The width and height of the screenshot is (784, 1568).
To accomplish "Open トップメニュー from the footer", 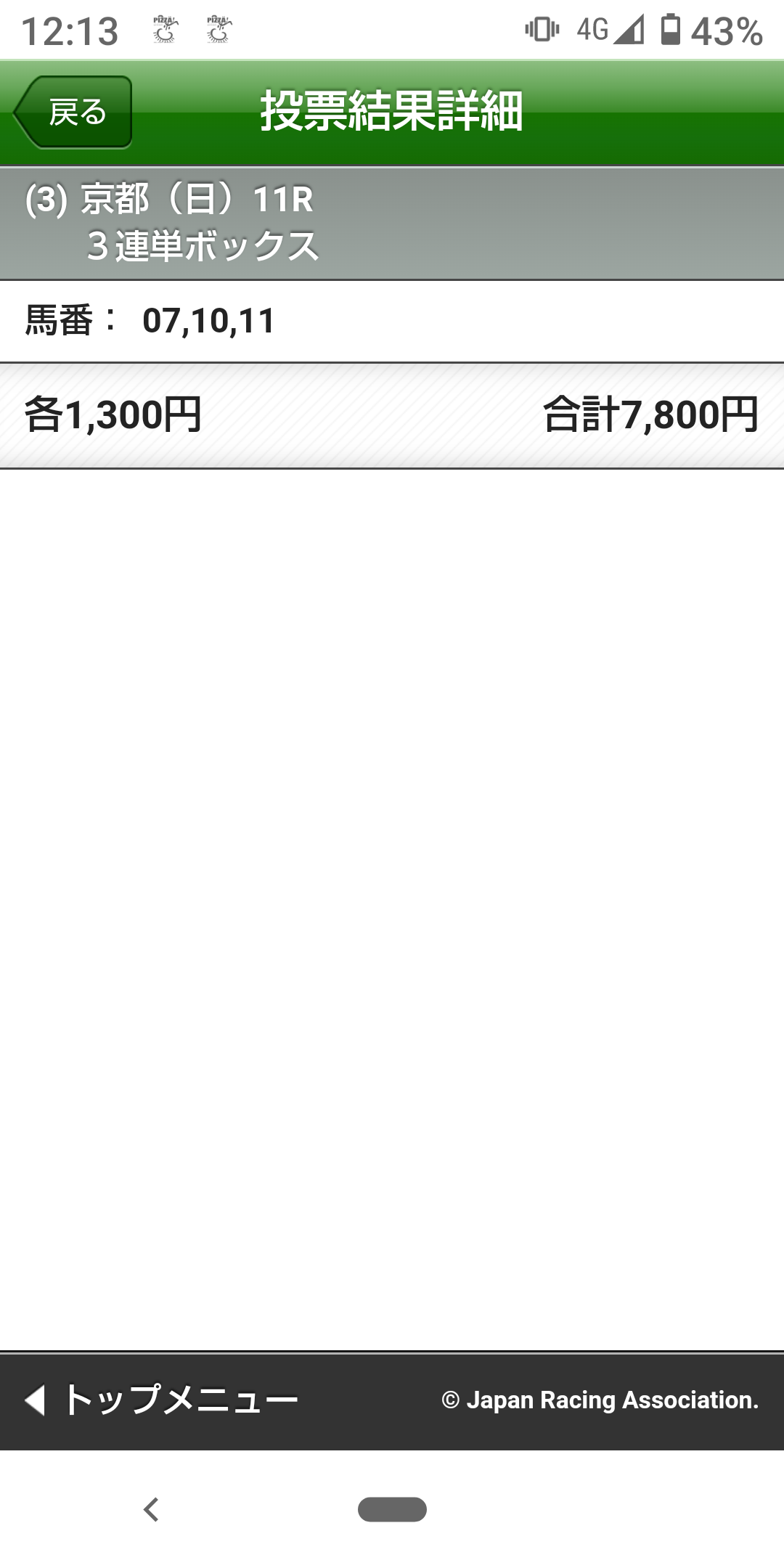I will click(163, 1400).
